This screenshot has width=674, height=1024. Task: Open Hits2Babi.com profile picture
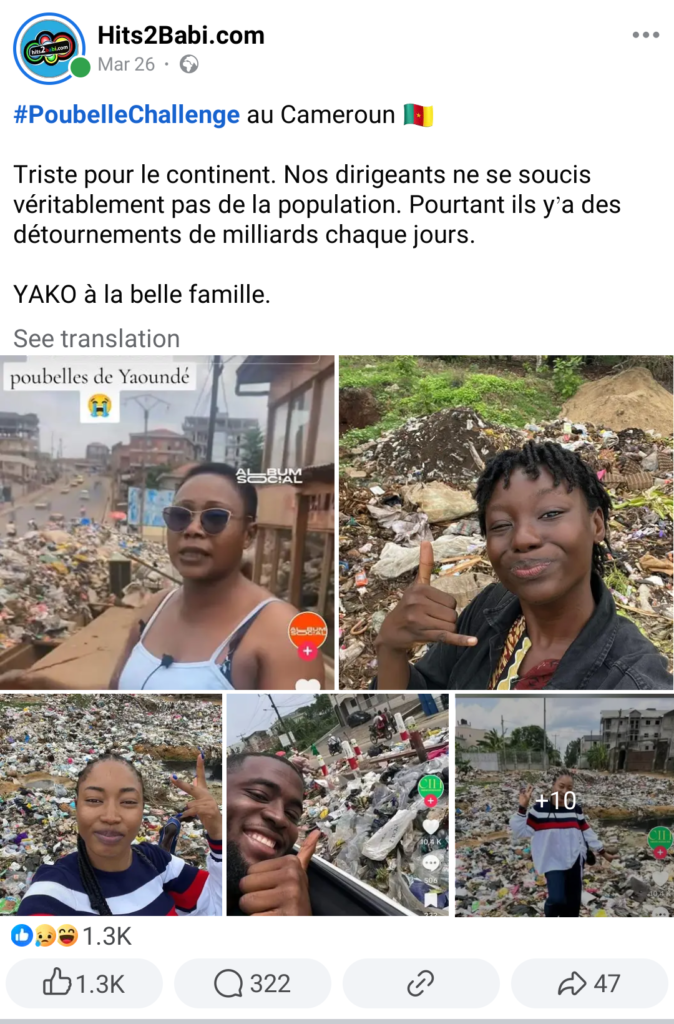click(48, 48)
